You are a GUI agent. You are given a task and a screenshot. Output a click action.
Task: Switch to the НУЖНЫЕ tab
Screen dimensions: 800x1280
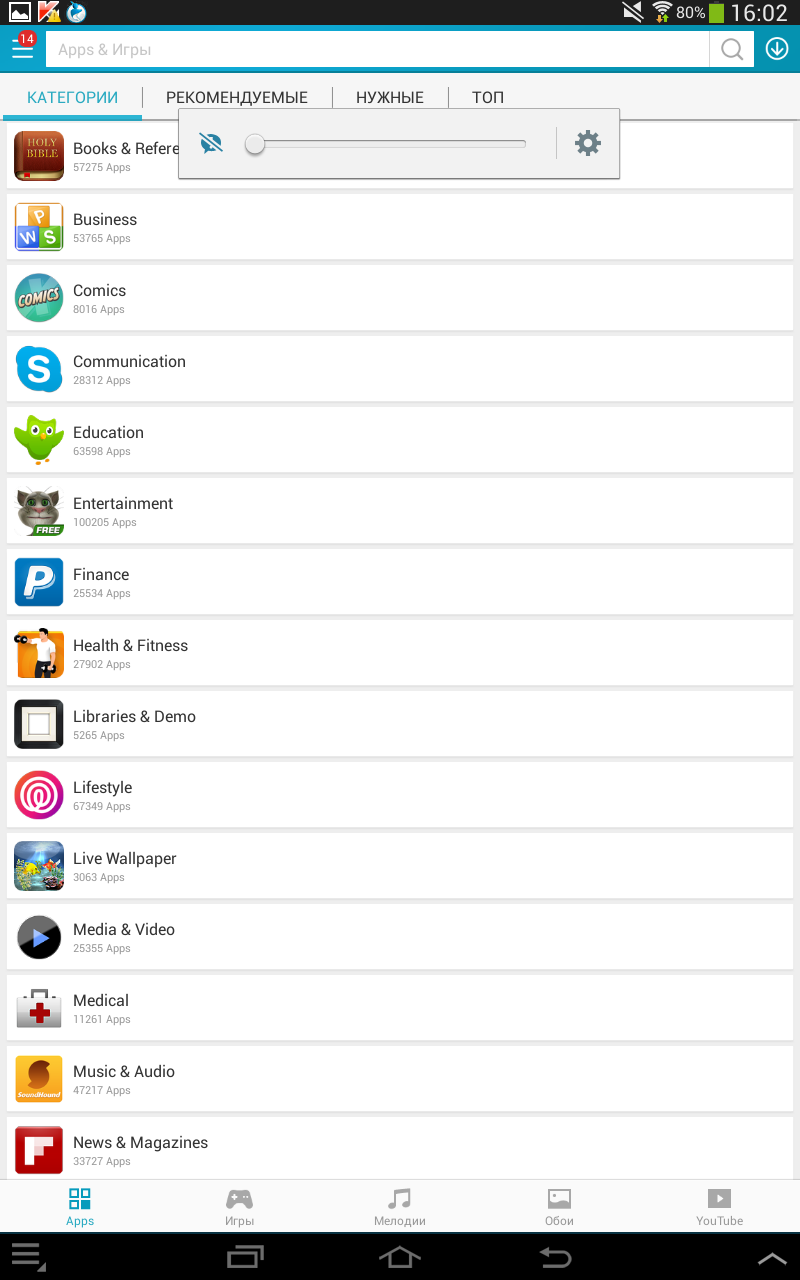click(390, 97)
